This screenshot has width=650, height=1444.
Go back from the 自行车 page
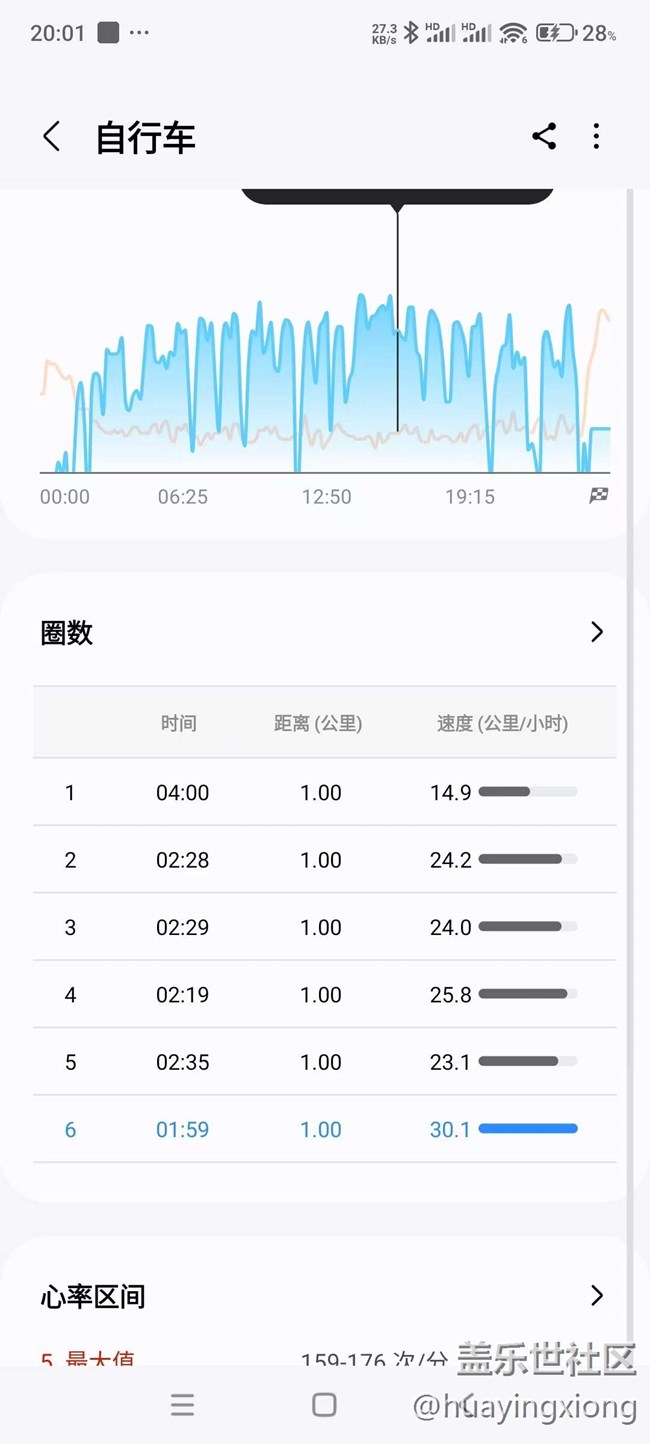[52, 137]
